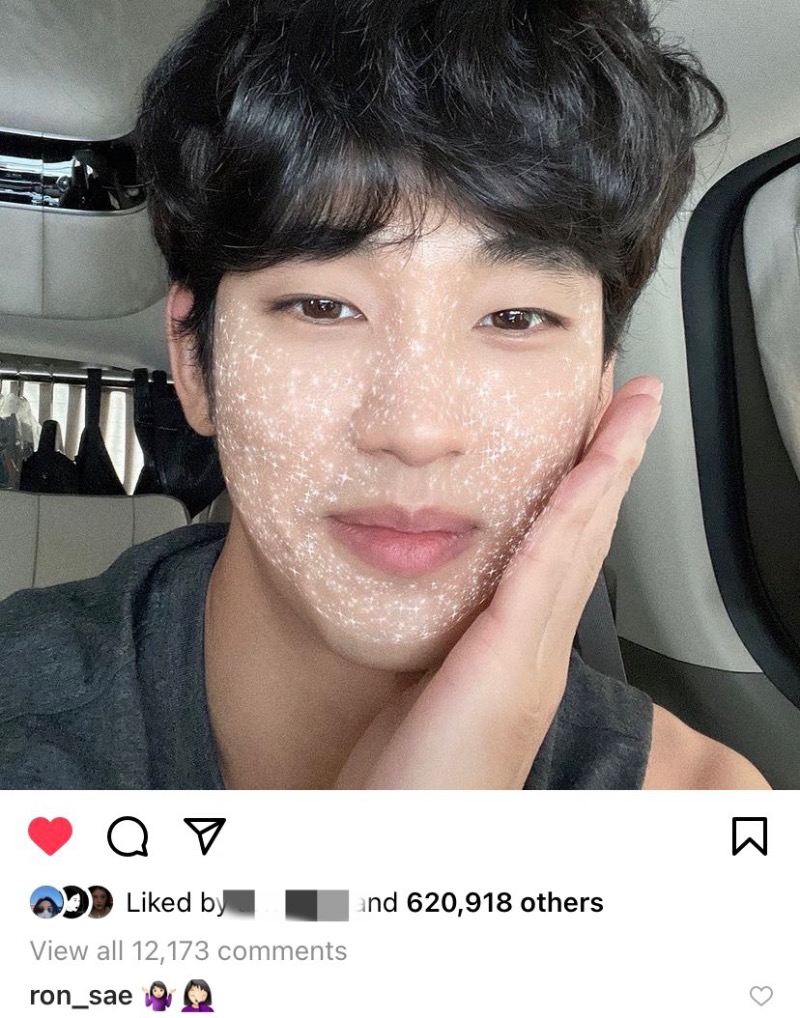Share post with paper plane icon
The width and height of the screenshot is (800, 1018).
point(205,836)
